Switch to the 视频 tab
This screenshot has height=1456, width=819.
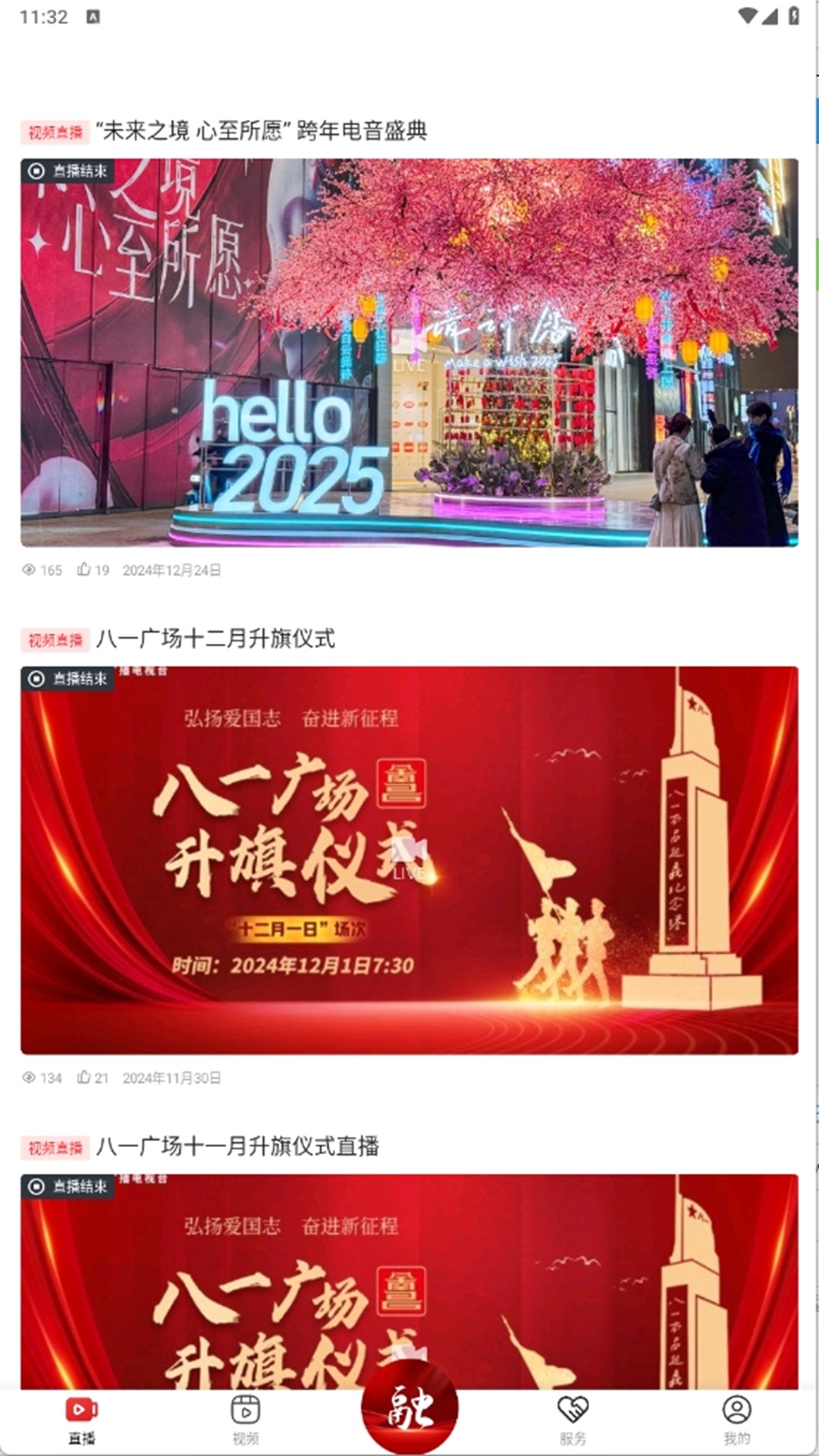pos(246,1420)
